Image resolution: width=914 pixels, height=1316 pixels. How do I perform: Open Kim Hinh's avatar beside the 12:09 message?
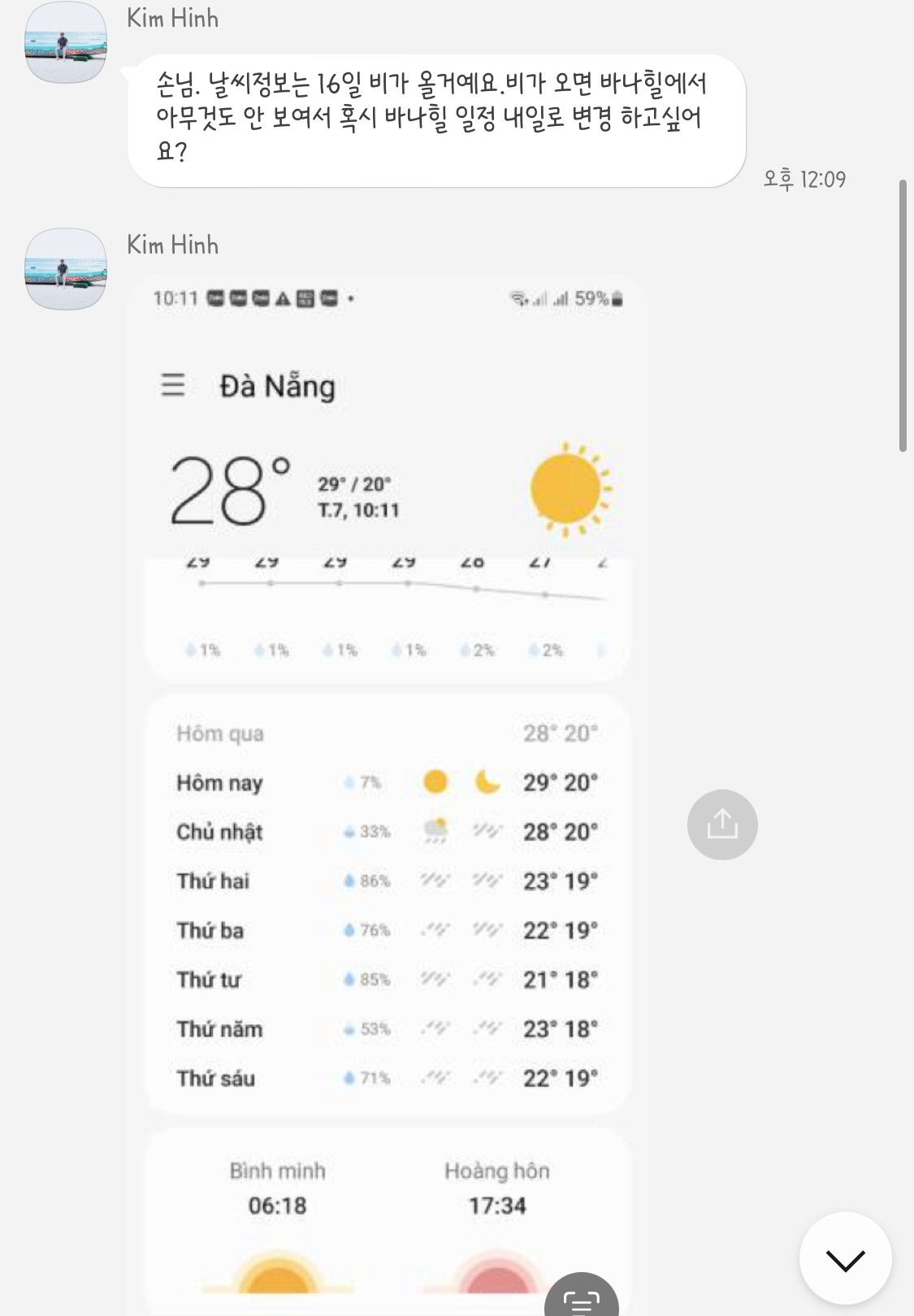pyautogui.click(x=66, y=42)
